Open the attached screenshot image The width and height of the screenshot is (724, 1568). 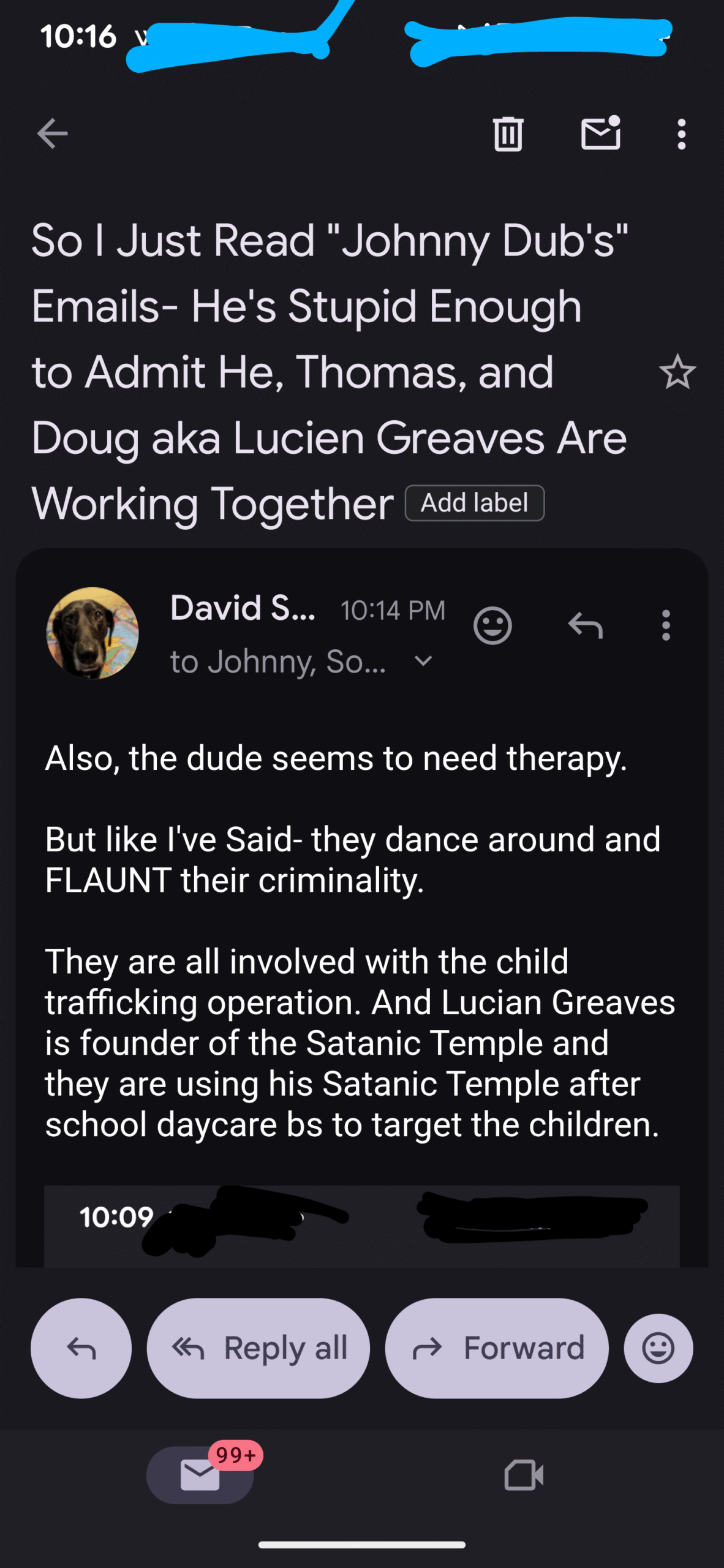tap(361, 1225)
